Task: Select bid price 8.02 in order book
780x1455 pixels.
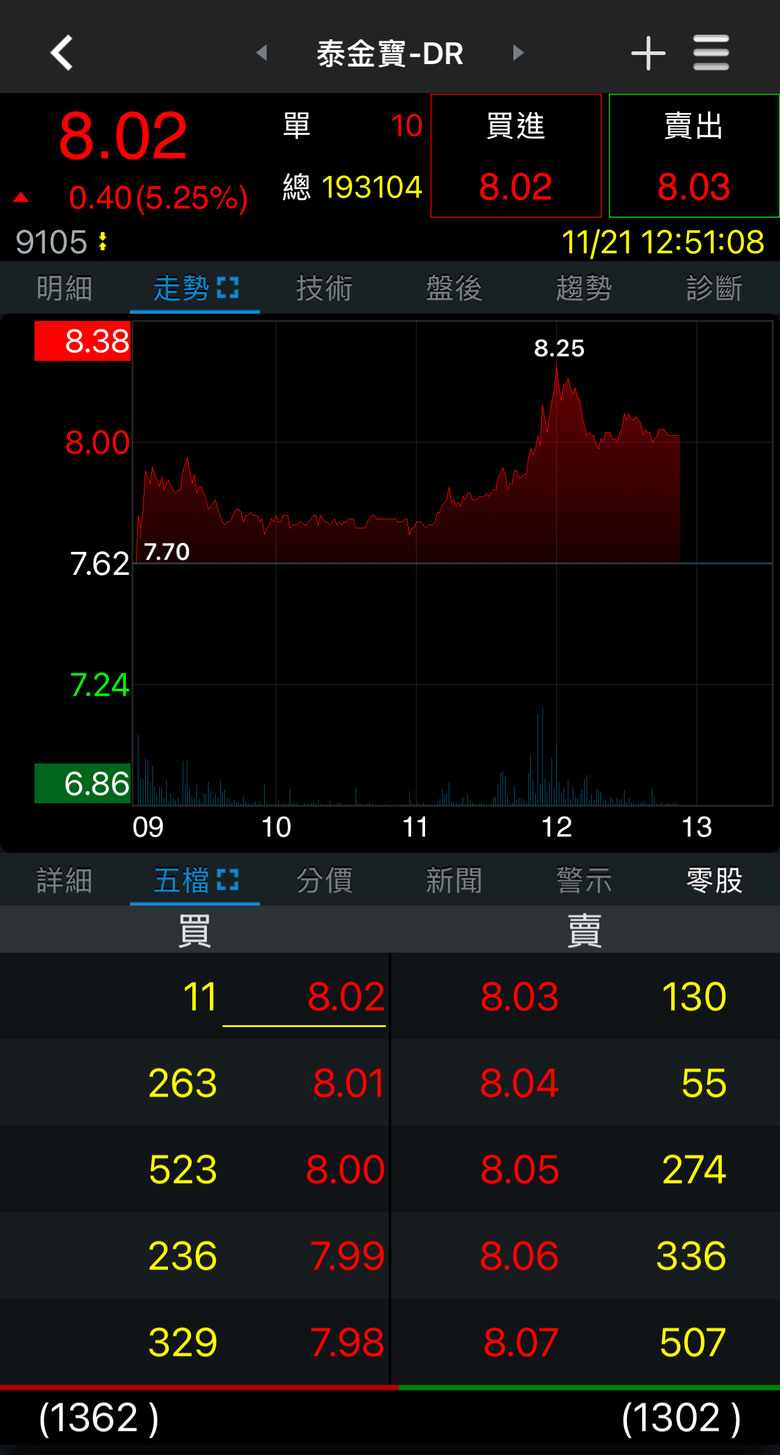Action: (x=346, y=997)
